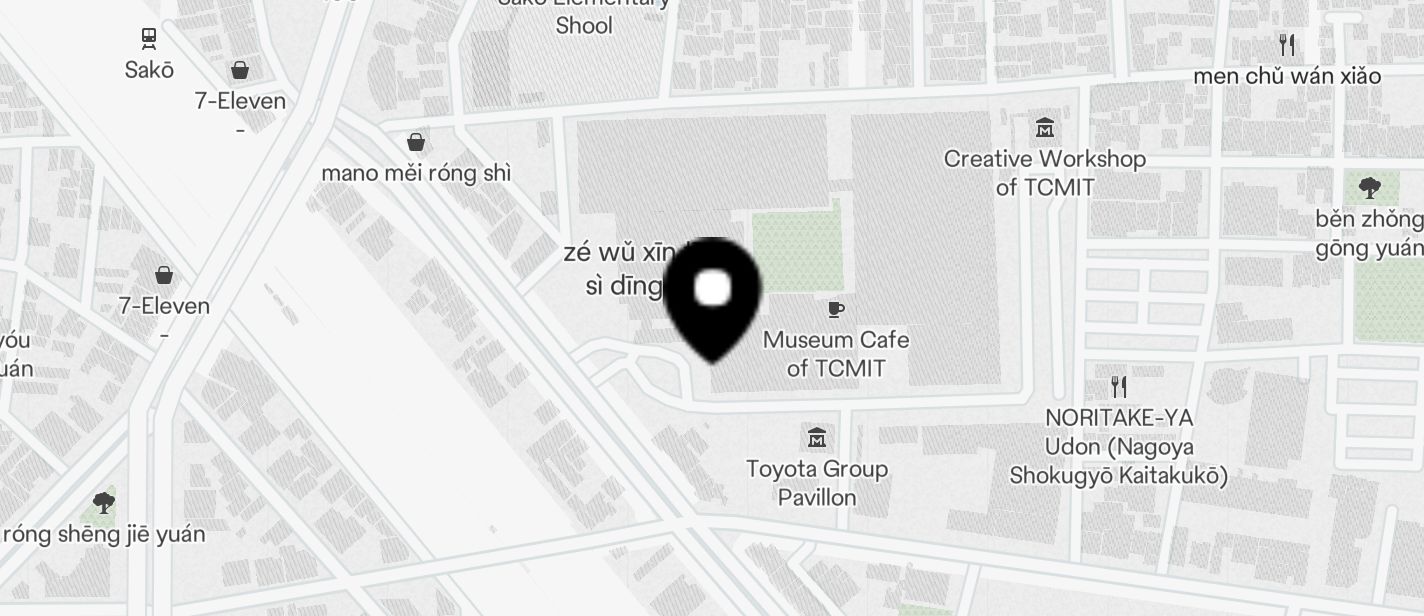The image size is (1424, 616).
Task: Tap the běn zhōng gōng yuán park marker
Action: point(1370,187)
